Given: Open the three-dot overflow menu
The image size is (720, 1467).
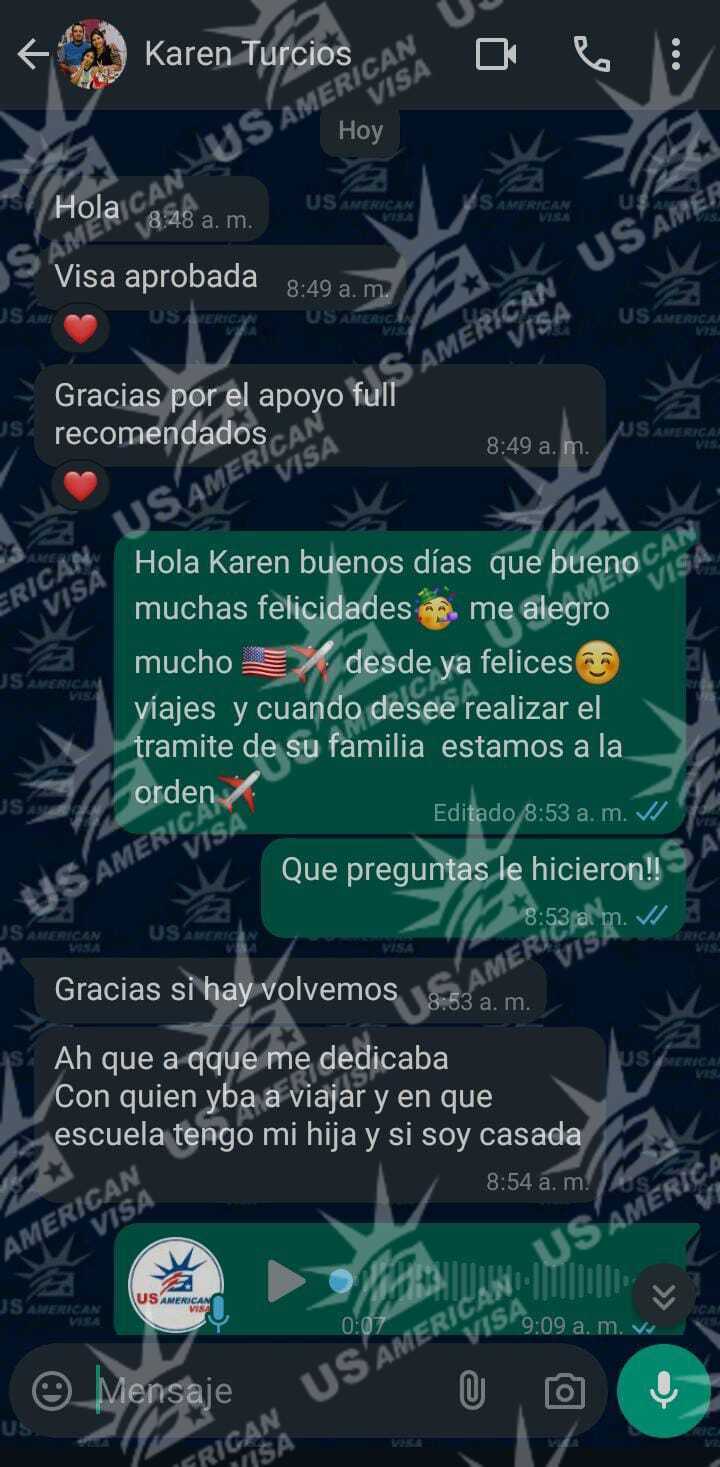Looking at the screenshot, I should (676, 54).
